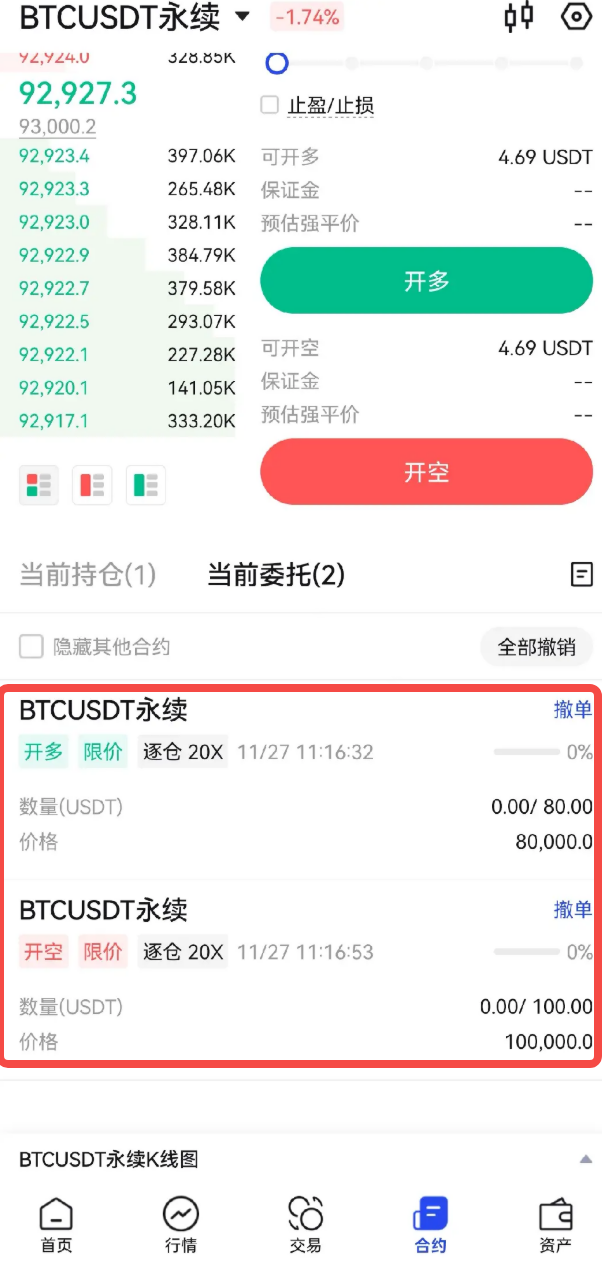Select the sell-only order book view
The height and width of the screenshot is (1262, 602).
click(x=92, y=485)
